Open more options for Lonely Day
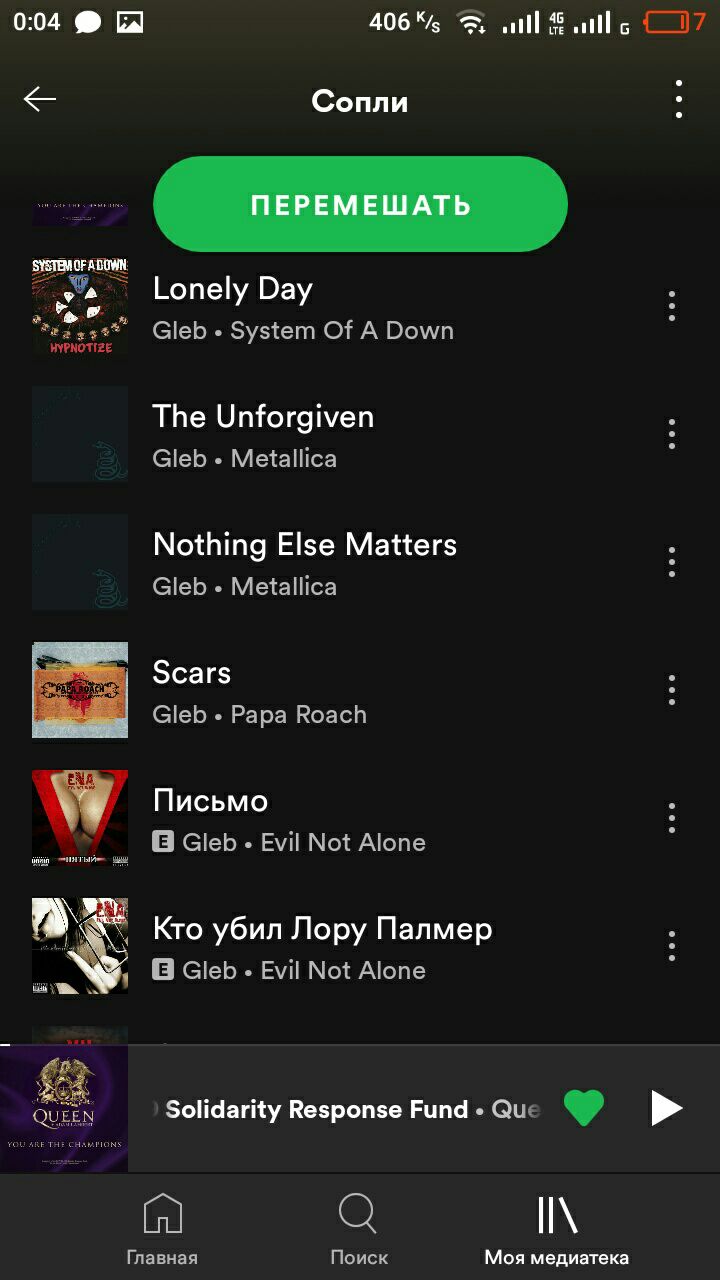The image size is (720, 1280). 671,306
